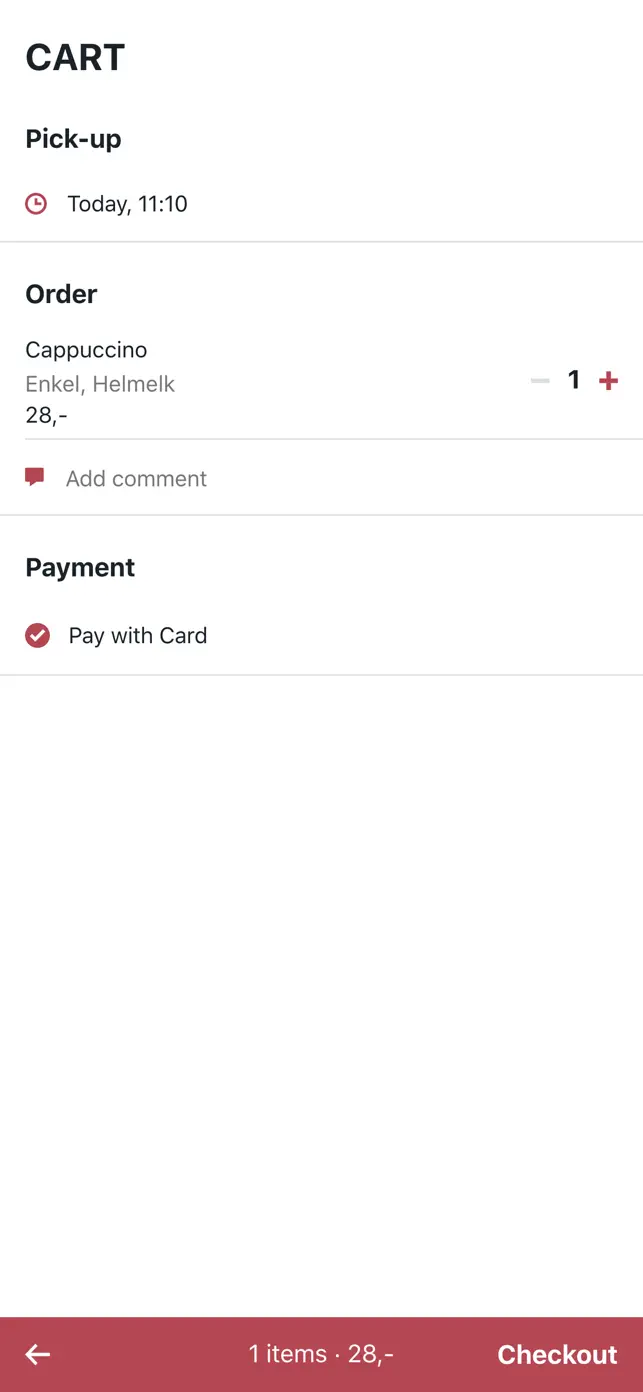The height and width of the screenshot is (1392, 643).
Task: Increase the Cappuccino quantity with plus
Action: click(x=608, y=381)
